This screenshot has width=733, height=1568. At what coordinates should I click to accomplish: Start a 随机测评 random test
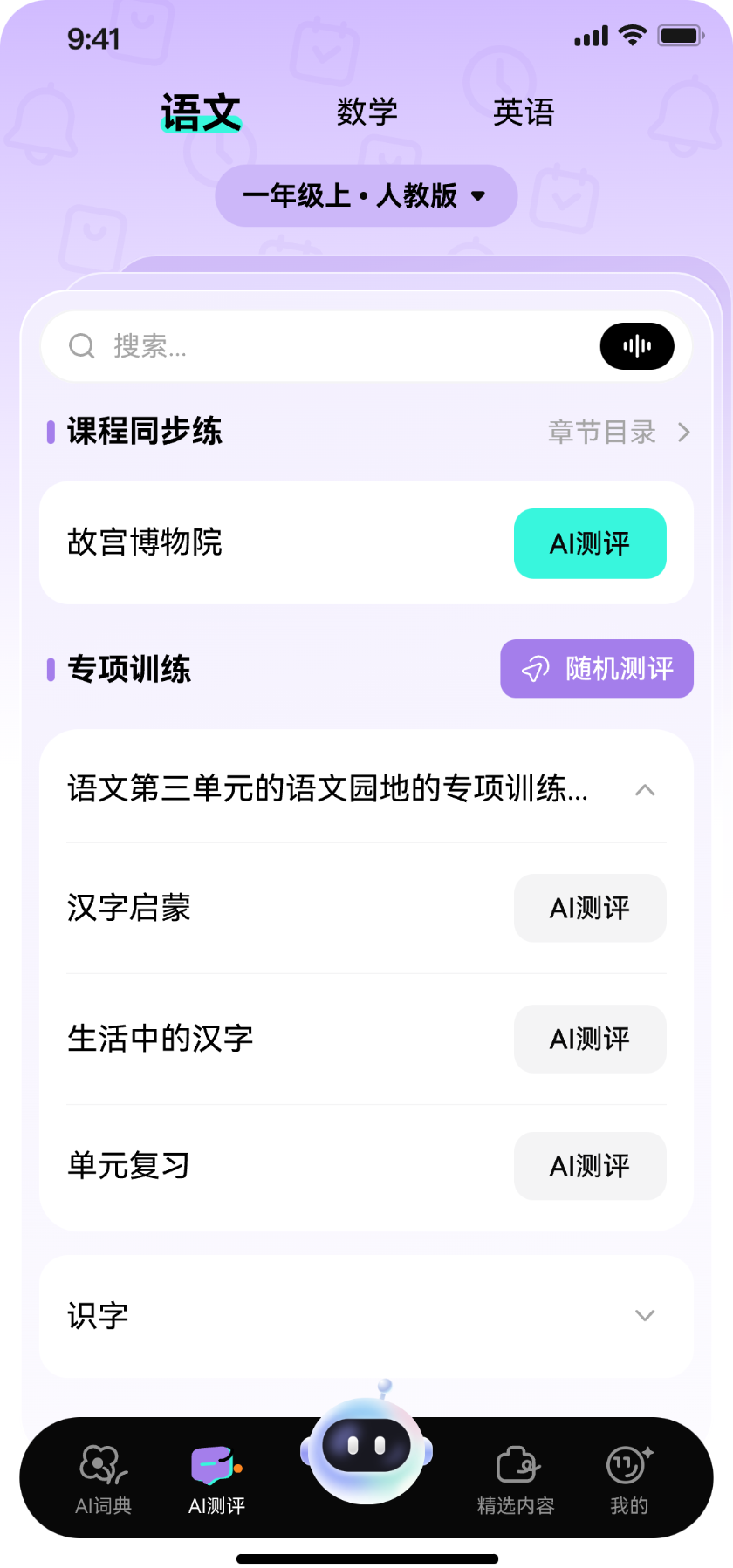[x=597, y=669]
